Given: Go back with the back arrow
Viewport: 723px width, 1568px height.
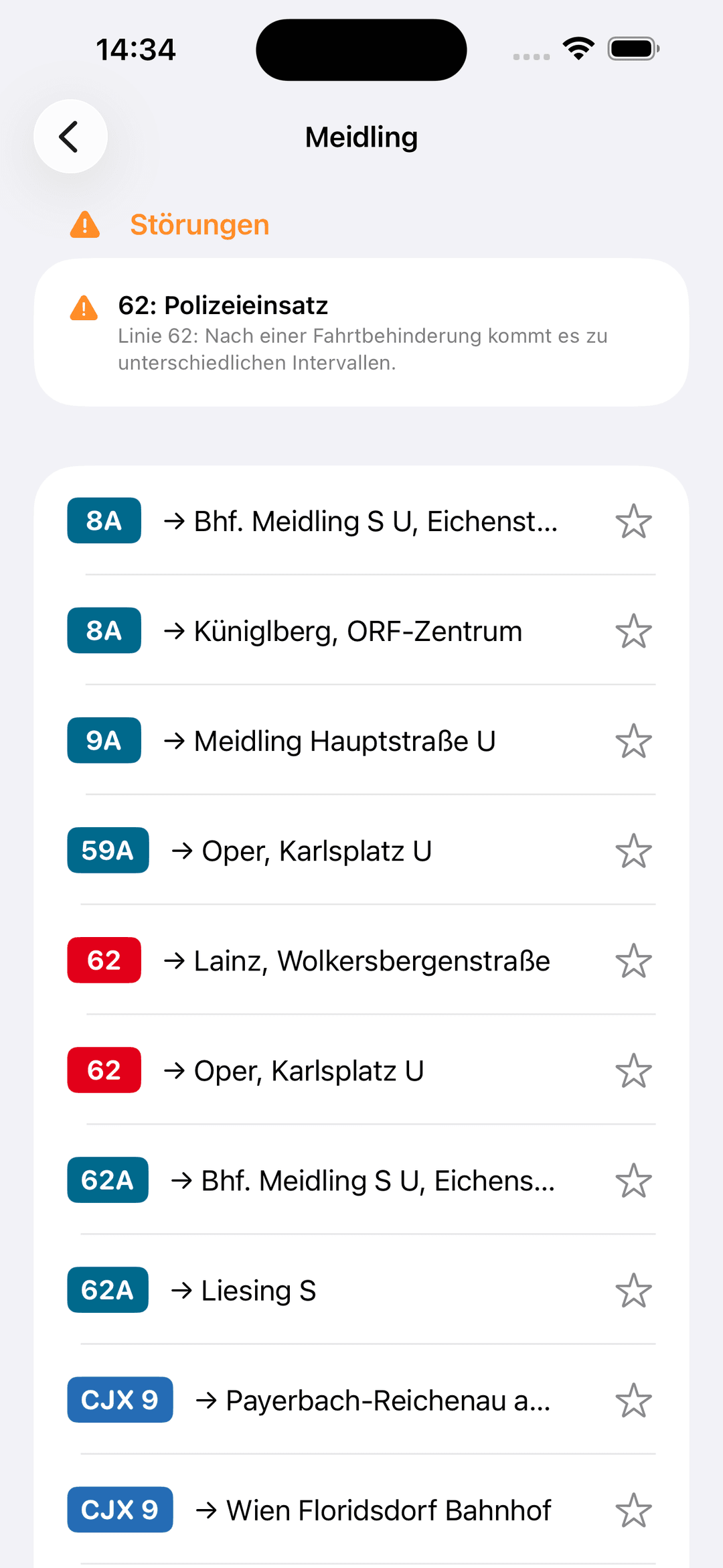Looking at the screenshot, I should click(x=70, y=137).
